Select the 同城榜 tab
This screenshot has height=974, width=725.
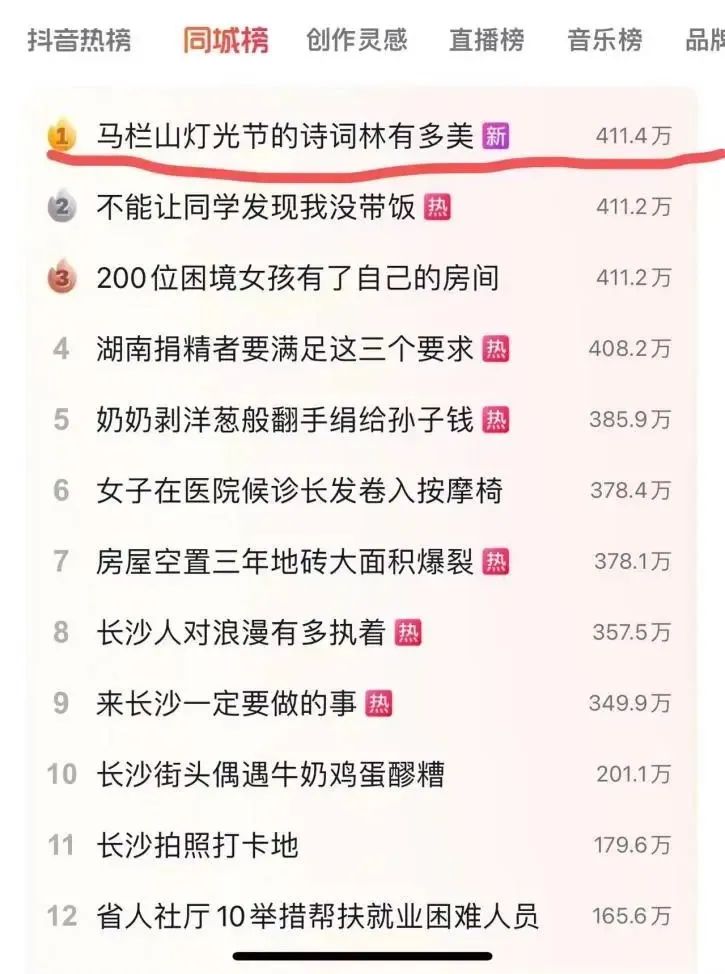(225, 41)
